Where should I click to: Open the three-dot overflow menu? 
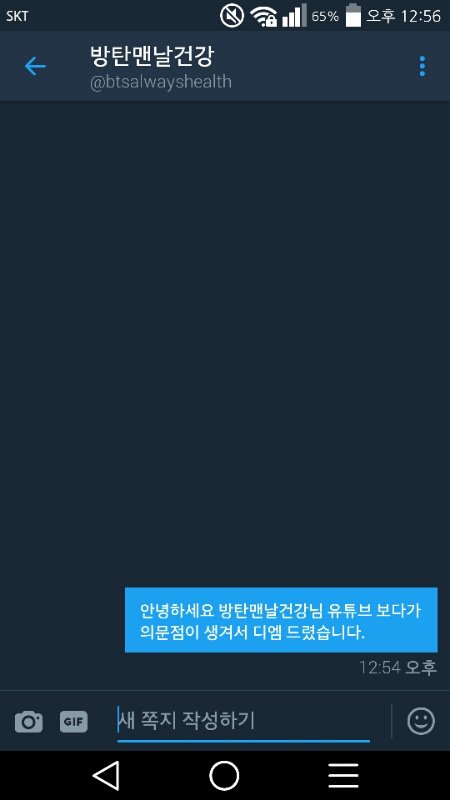click(422, 66)
